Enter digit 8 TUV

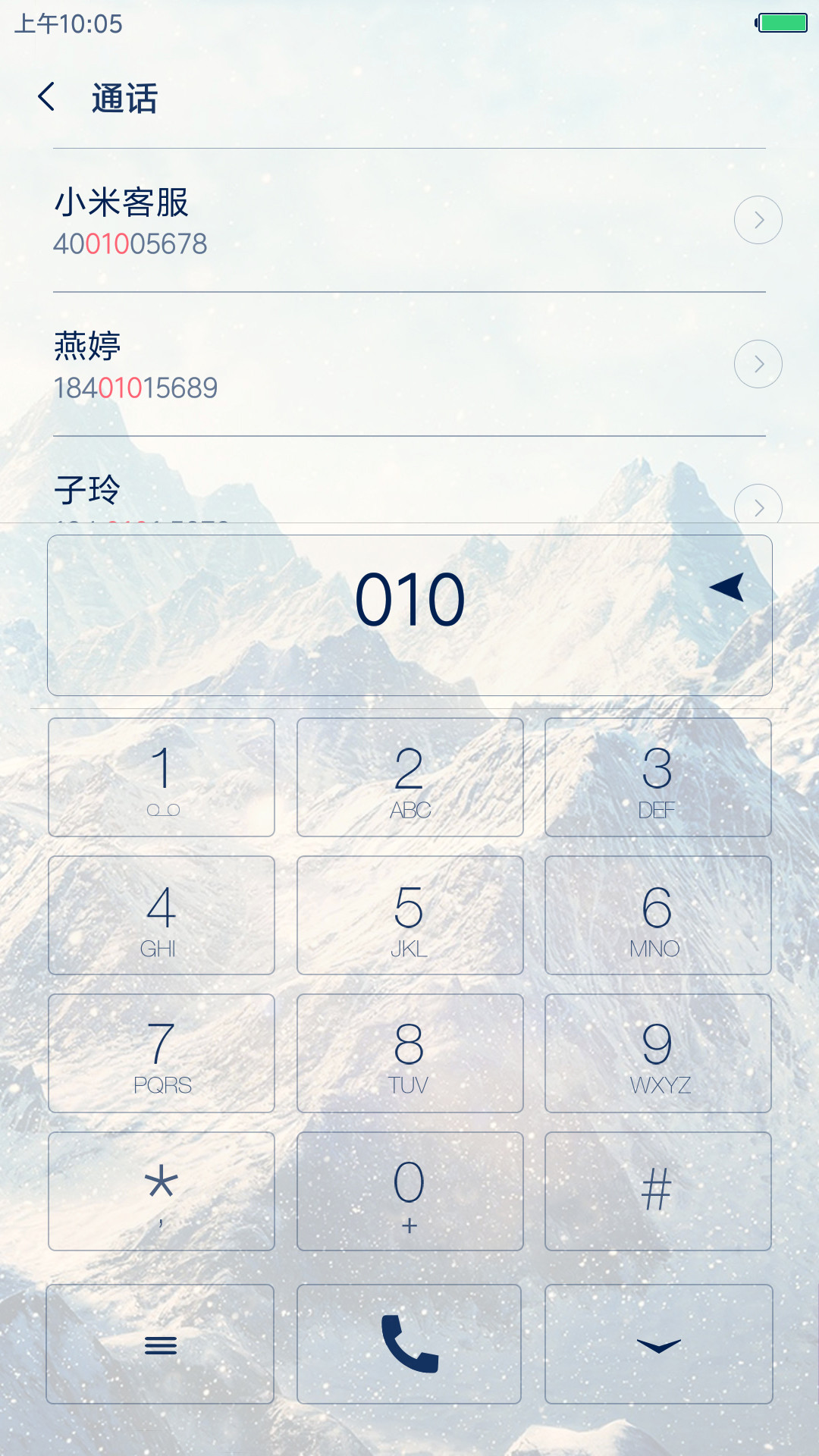tap(410, 1053)
